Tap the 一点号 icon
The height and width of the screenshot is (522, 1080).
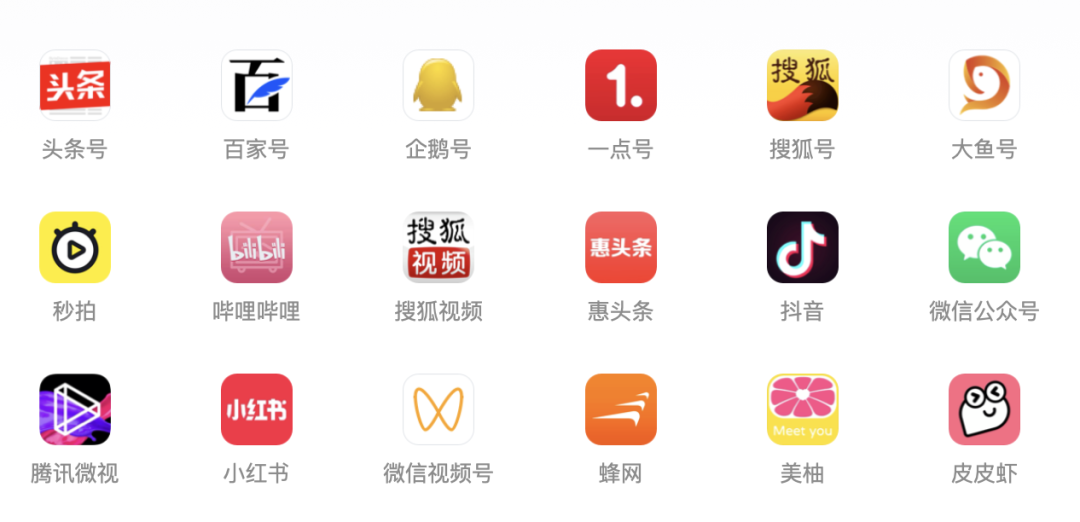pos(621,86)
